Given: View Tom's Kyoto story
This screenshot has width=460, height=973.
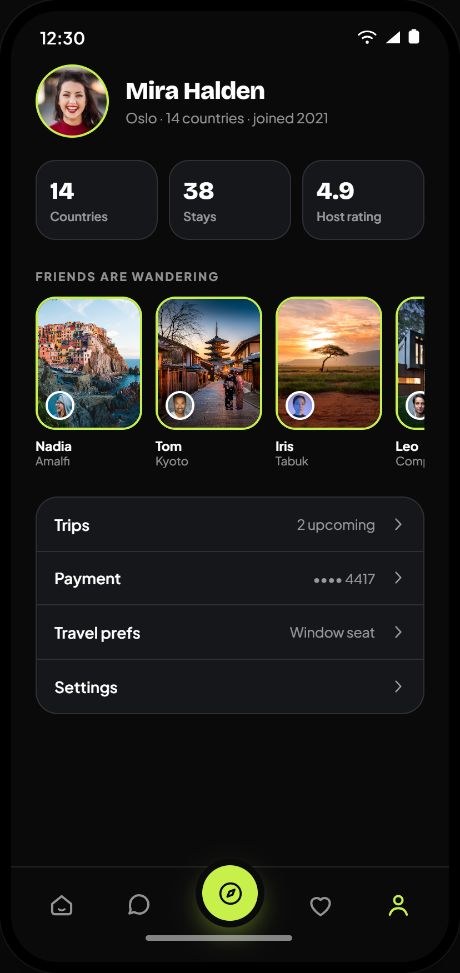Looking at the screenshot, I should click(209, 363).
